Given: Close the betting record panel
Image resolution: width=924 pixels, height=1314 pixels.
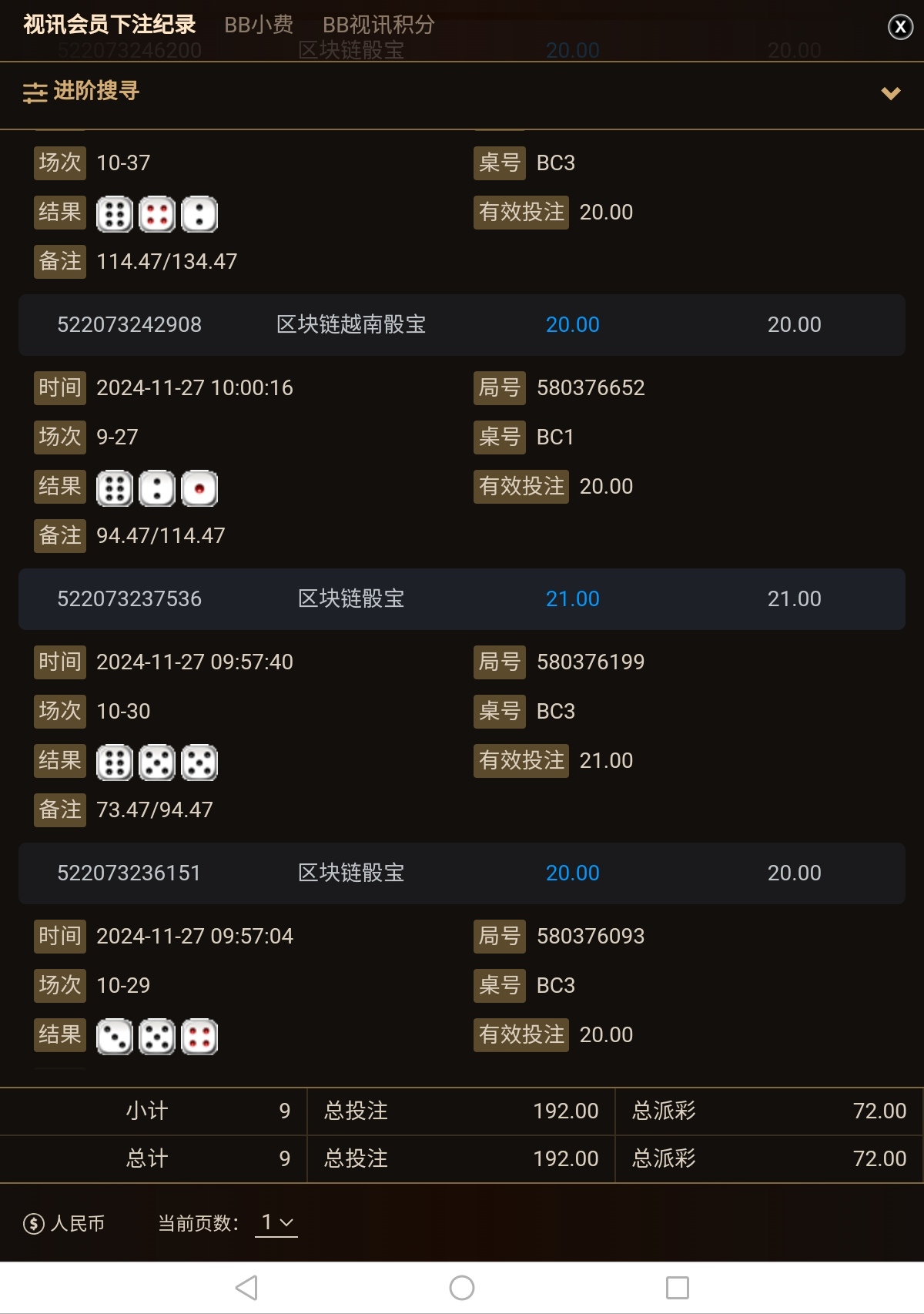Looking at the screenshot, I should pyautogui.click(x=900, y=27).
